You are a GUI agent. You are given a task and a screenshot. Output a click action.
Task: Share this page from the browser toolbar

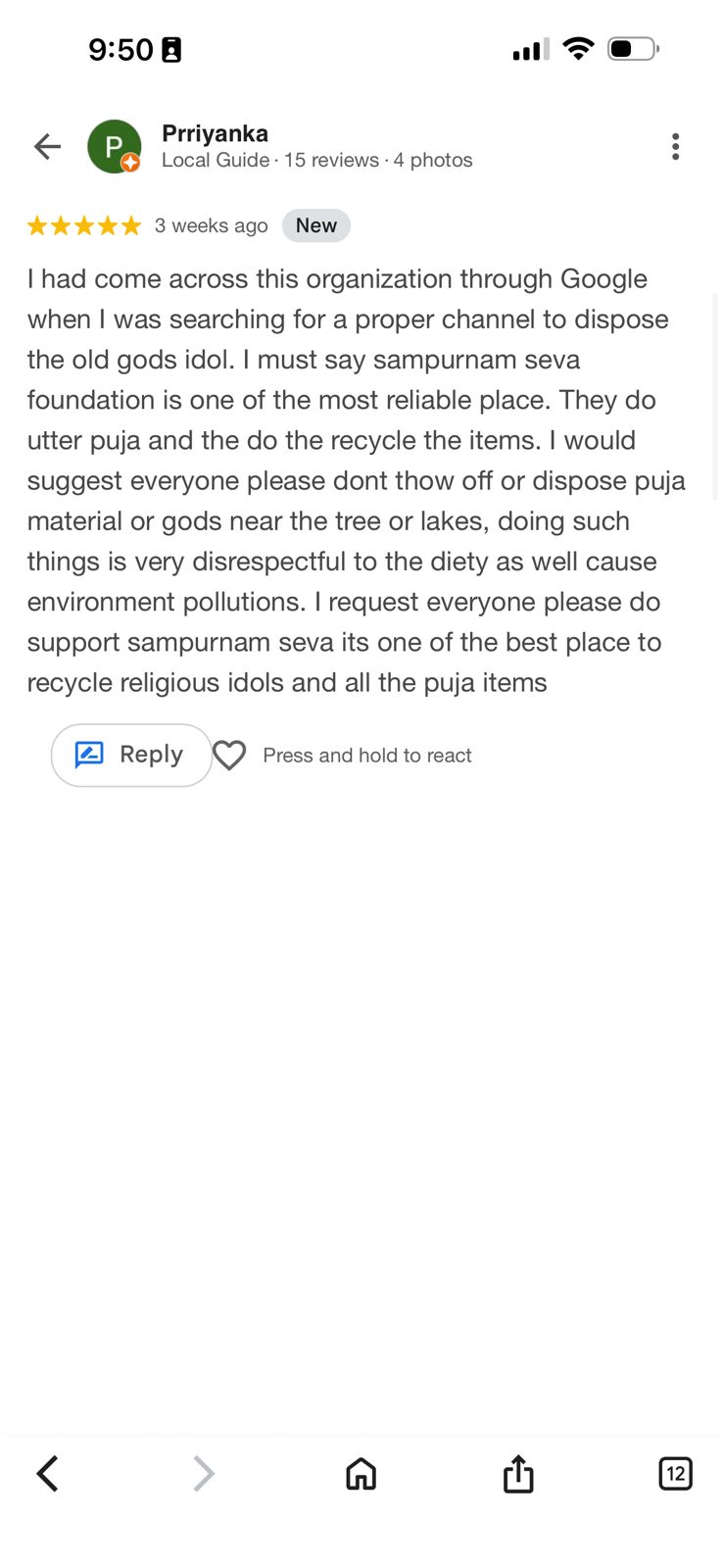pyautogui.click(x=518, y=1473)
